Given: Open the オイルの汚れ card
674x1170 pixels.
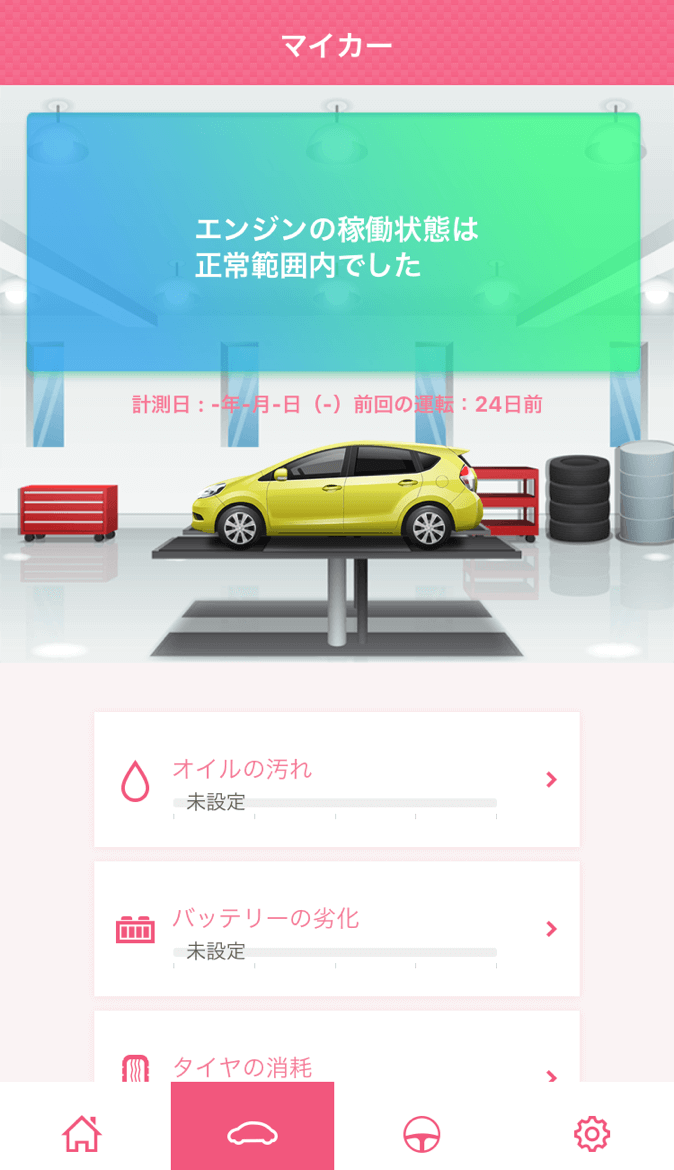Looking at the screenshot, I should tap(336, 779).
